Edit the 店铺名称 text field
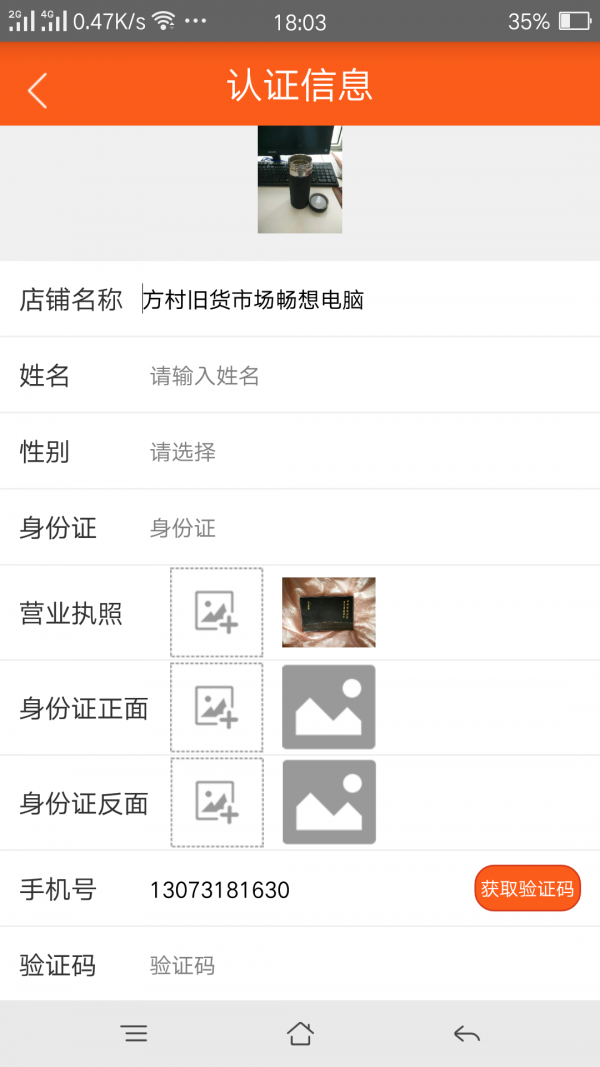The image size is (600, 1067). (360, 299)
